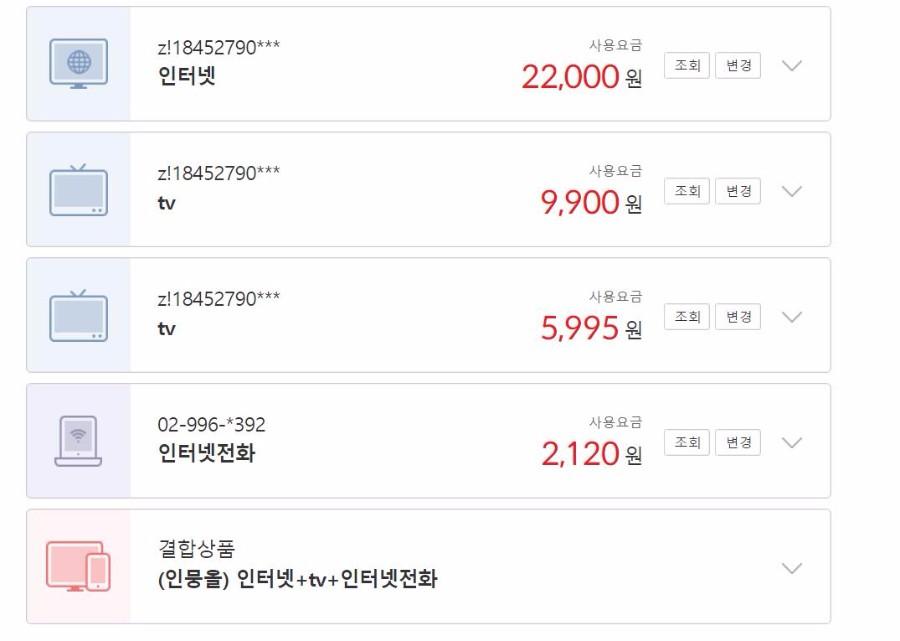Expand the 인터넷 22,000원 card
Screen dimensions: 900x641
tap(791, 66)
